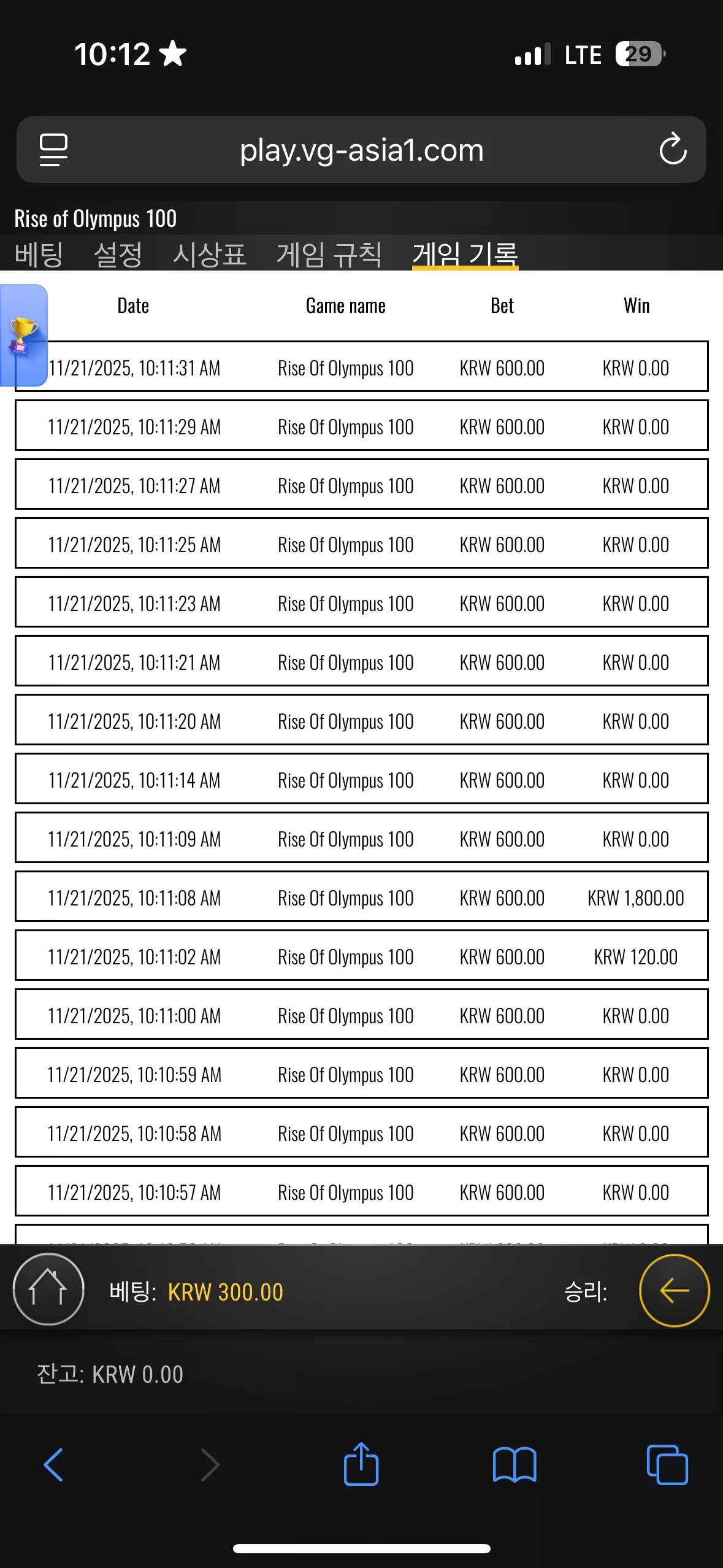The image size is (723, 1568).
Task: Tap the yellow back arrow button
Action: 674,1290
